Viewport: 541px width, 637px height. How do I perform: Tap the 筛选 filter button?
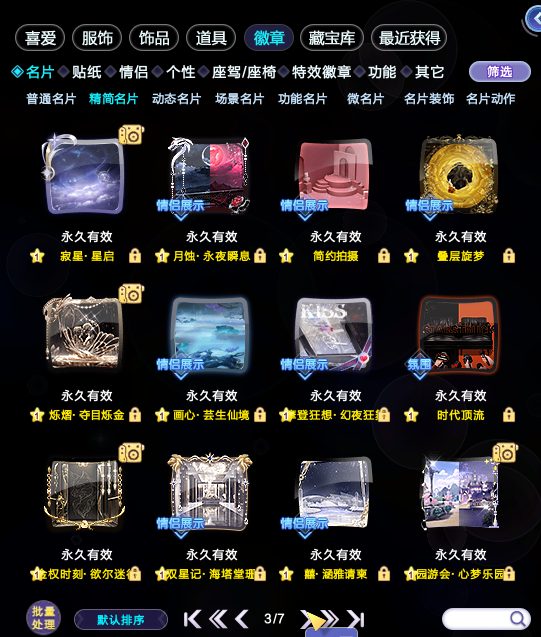(x=500, y=72)
